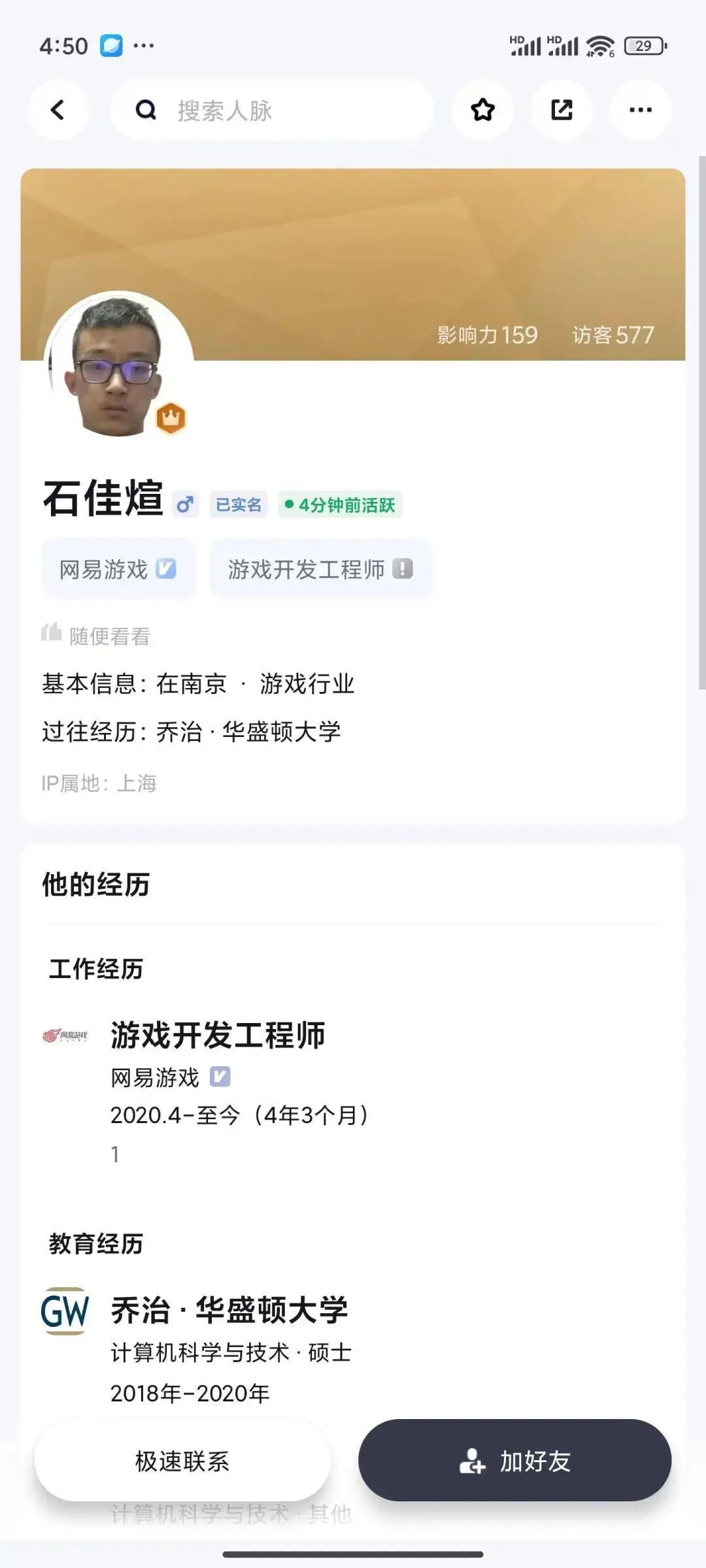Tap the 影响力 159 influence score
706x1568 pixels.
point(488,335)
